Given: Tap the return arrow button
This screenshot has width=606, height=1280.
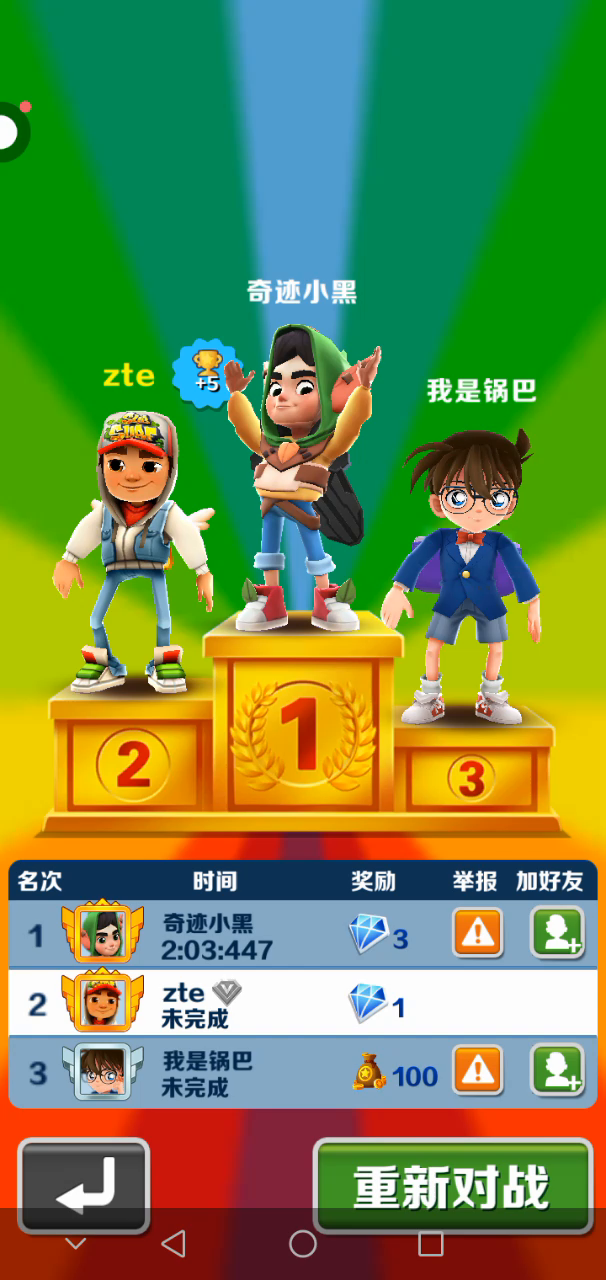Looking at the screenshot, I should click(x=84, y=1186).
